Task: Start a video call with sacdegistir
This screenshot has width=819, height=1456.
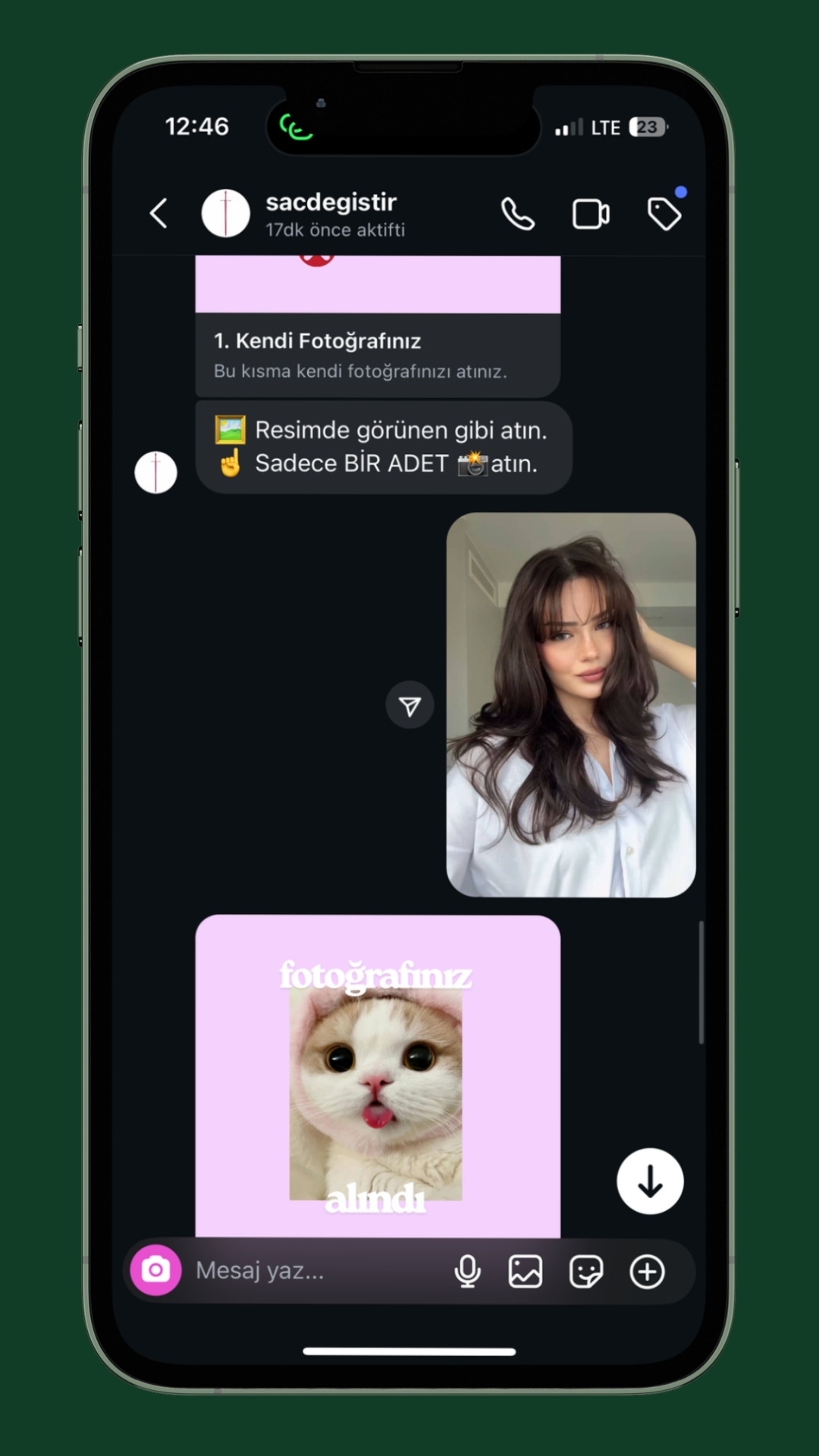Action: 591,214
